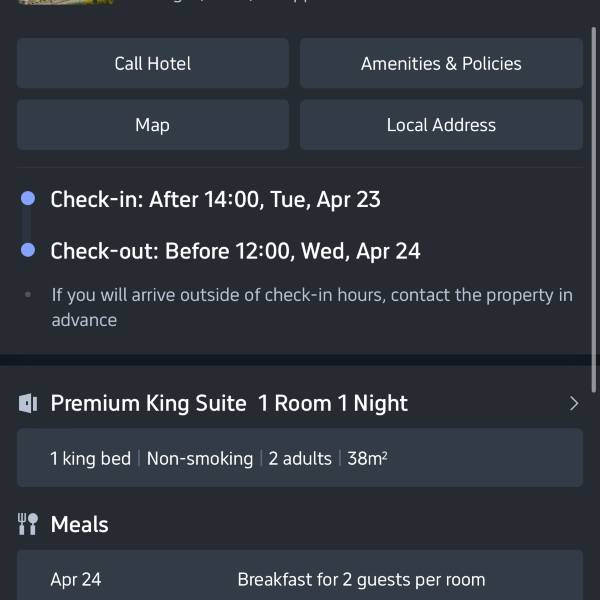Show the Local Address
Viewport: 600px width, 600px height.
[441, 125]
